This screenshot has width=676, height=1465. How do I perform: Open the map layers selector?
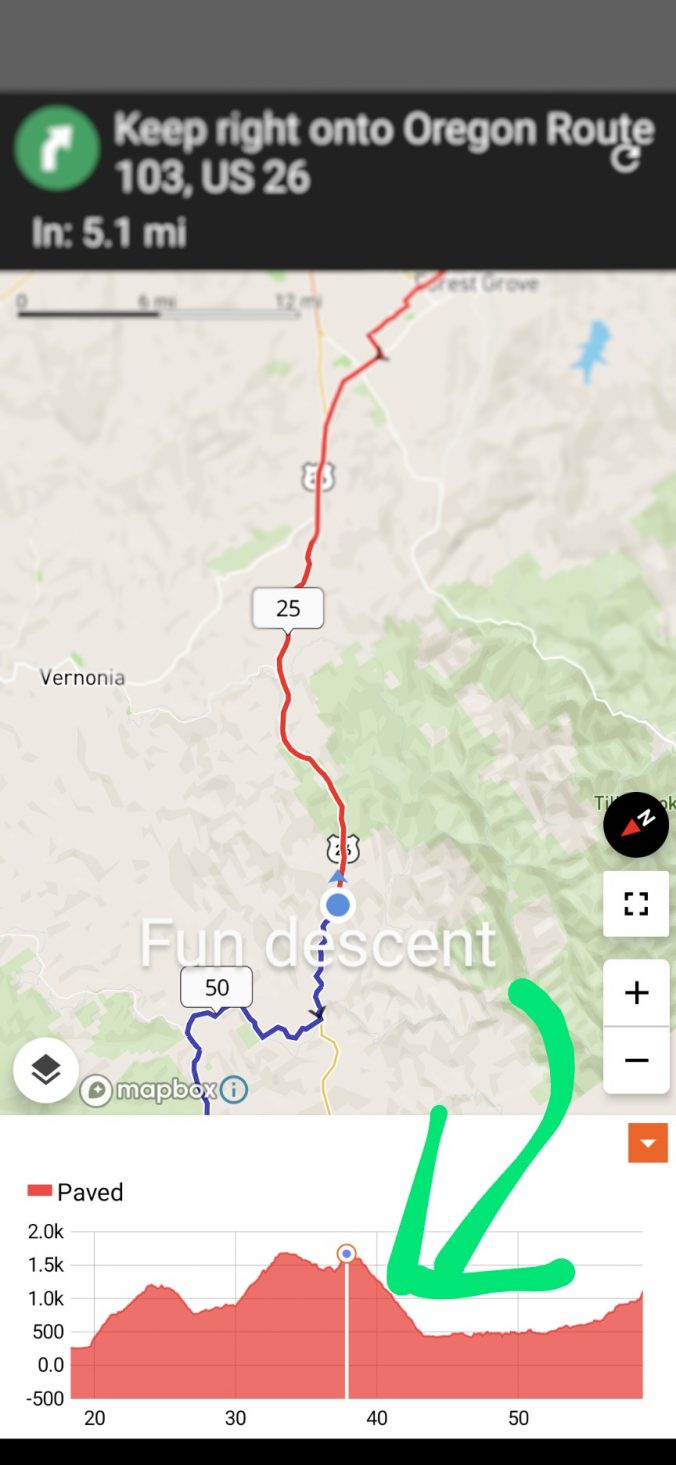coord(46,1070)
